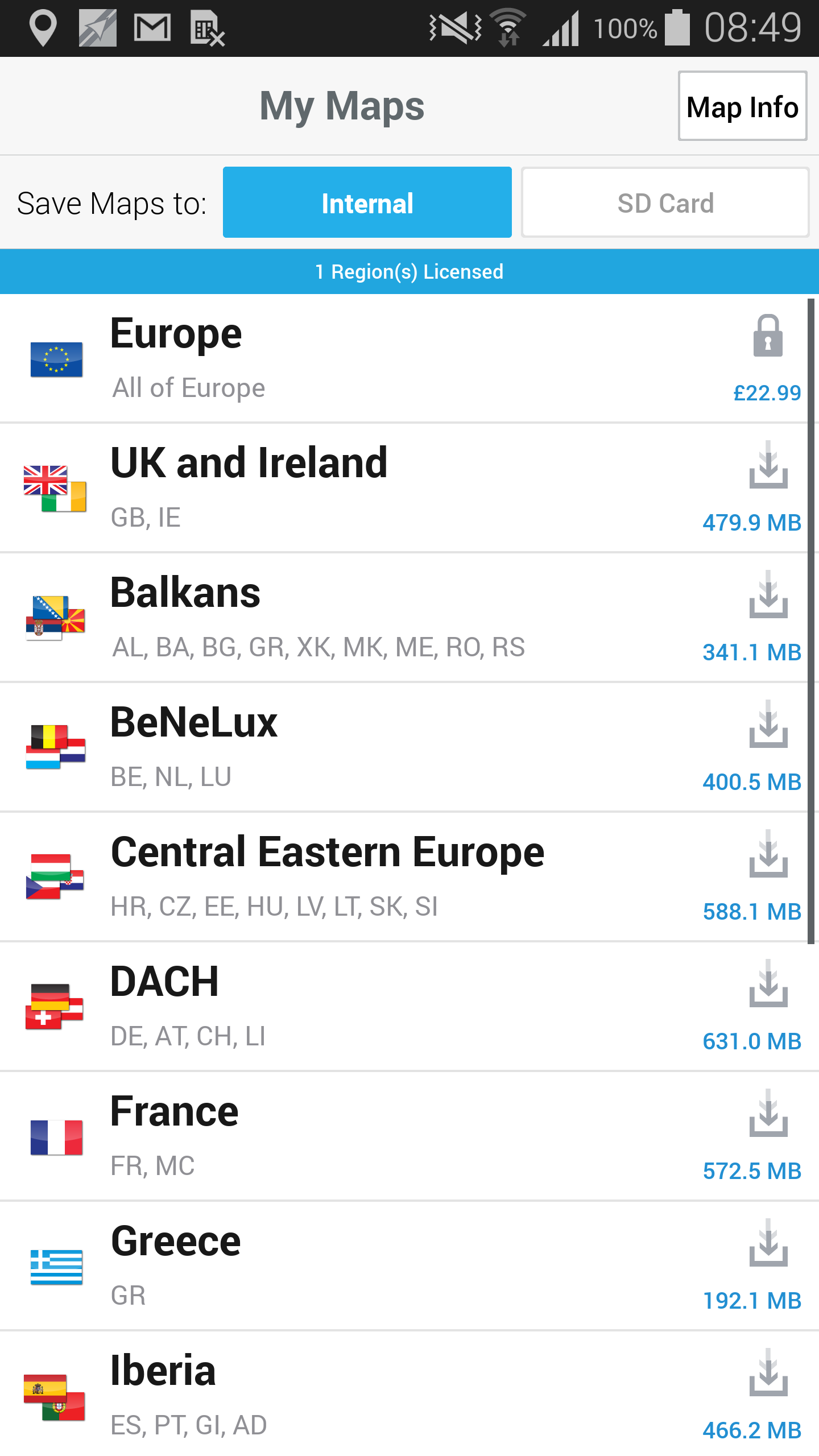Tap the lock icon for Europe

[x=767, y=336]
